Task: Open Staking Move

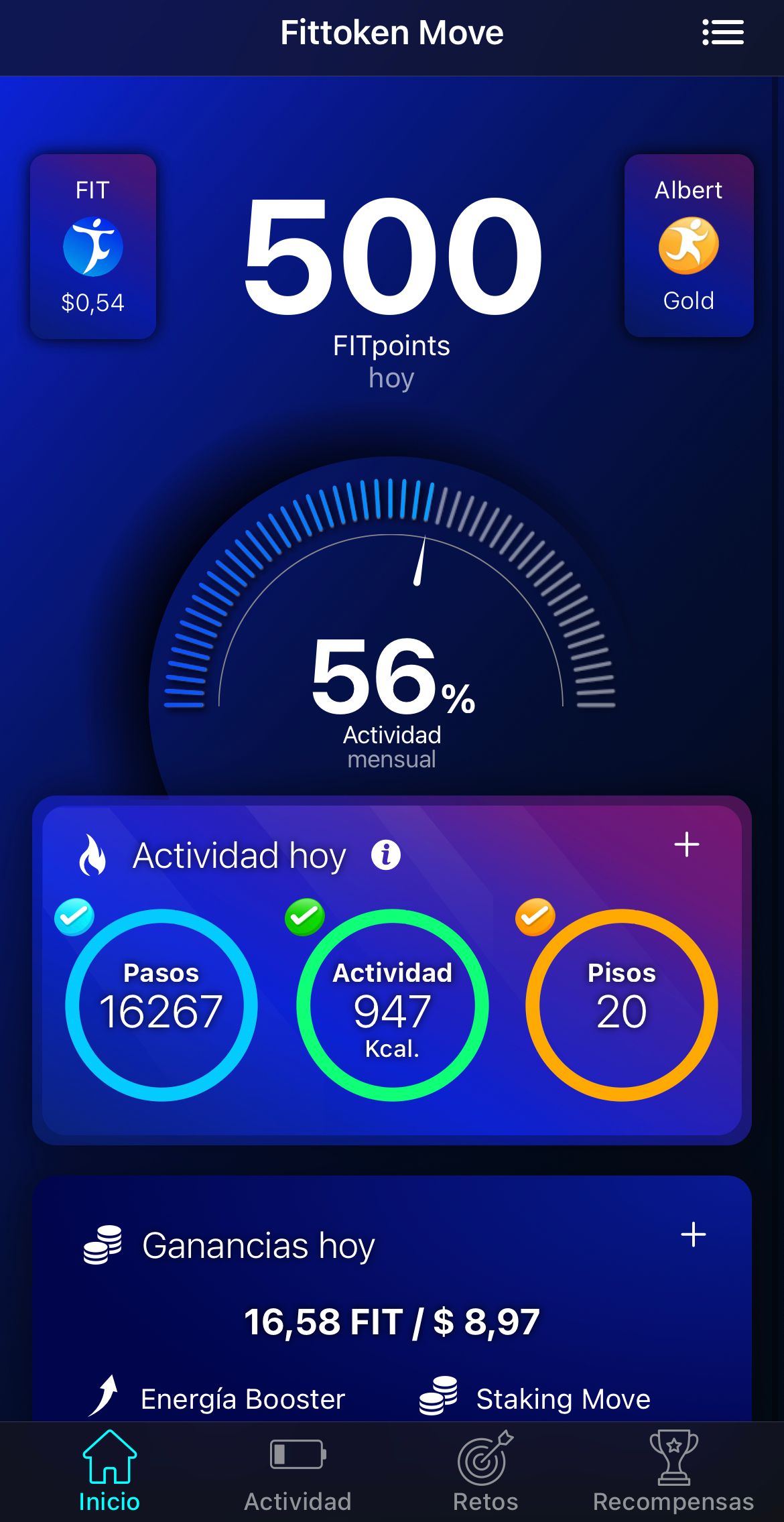Action: [536, 1398]
